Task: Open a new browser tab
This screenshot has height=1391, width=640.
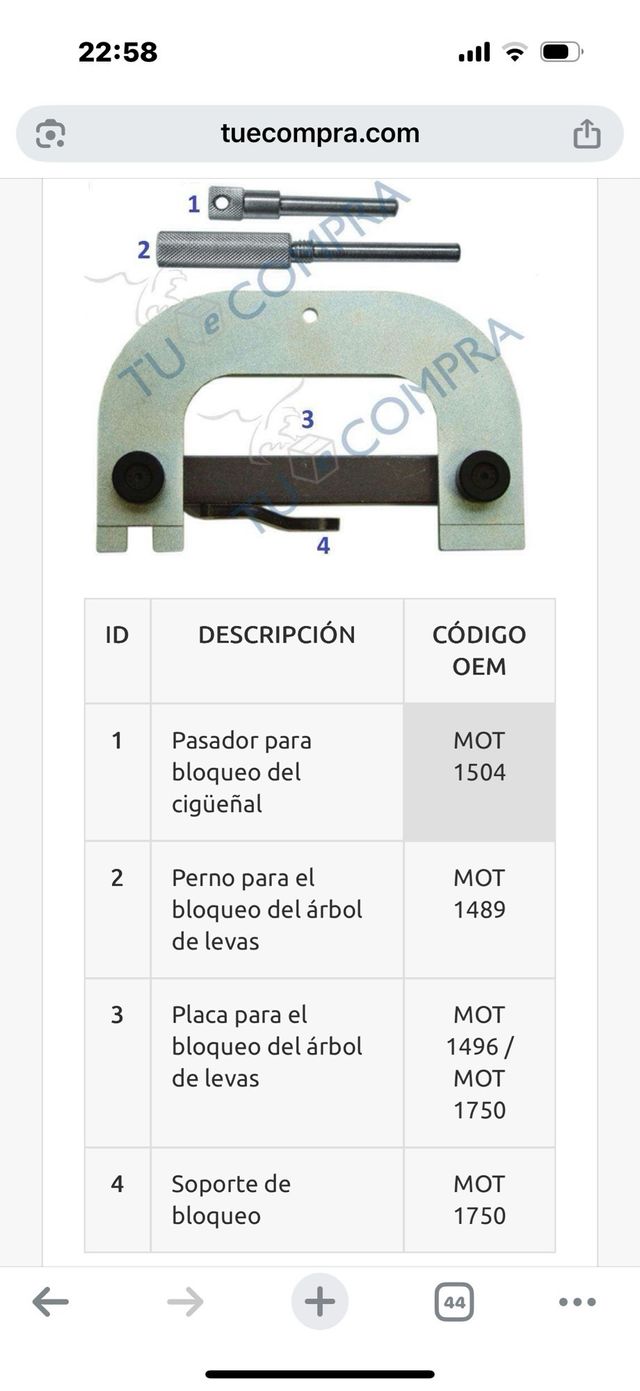Action: click(320, 1301)
